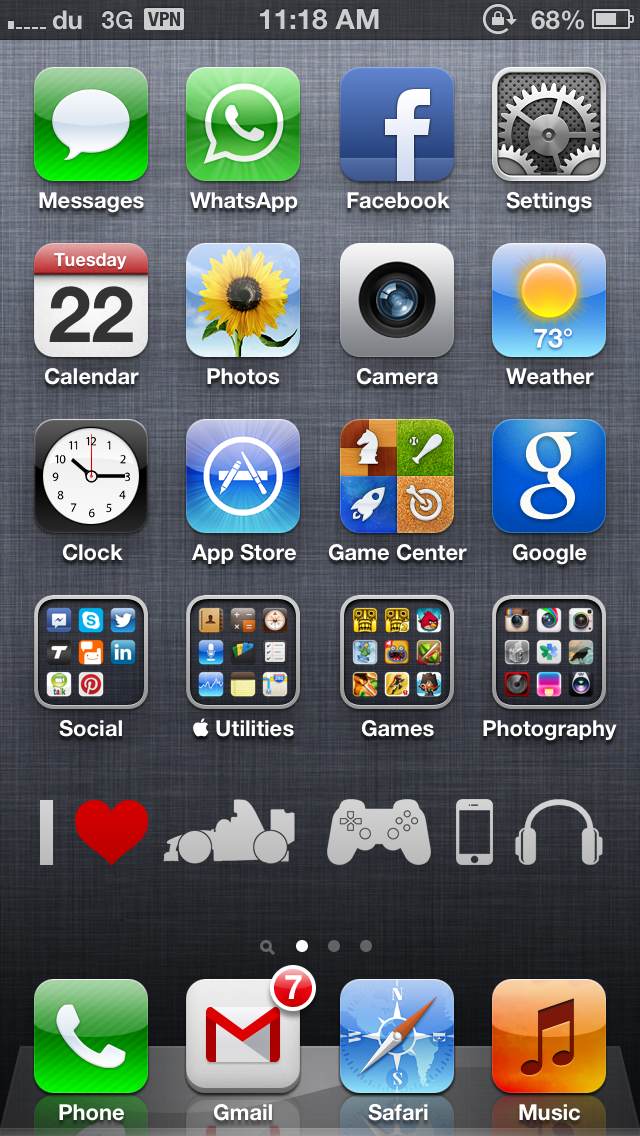Check the Weather app

[549, 300]
